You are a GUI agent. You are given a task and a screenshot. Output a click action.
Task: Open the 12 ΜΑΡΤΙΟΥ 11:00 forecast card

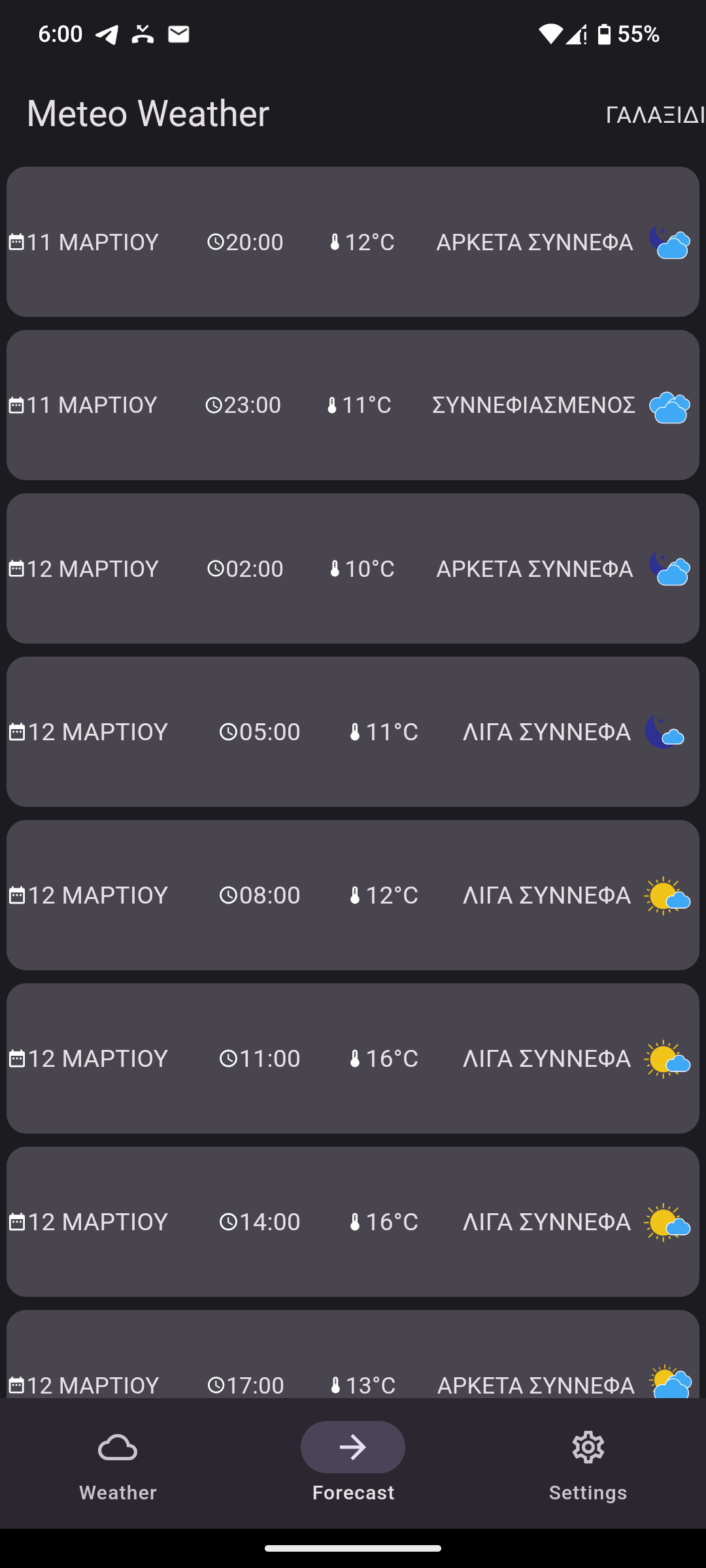point(353,1058)
